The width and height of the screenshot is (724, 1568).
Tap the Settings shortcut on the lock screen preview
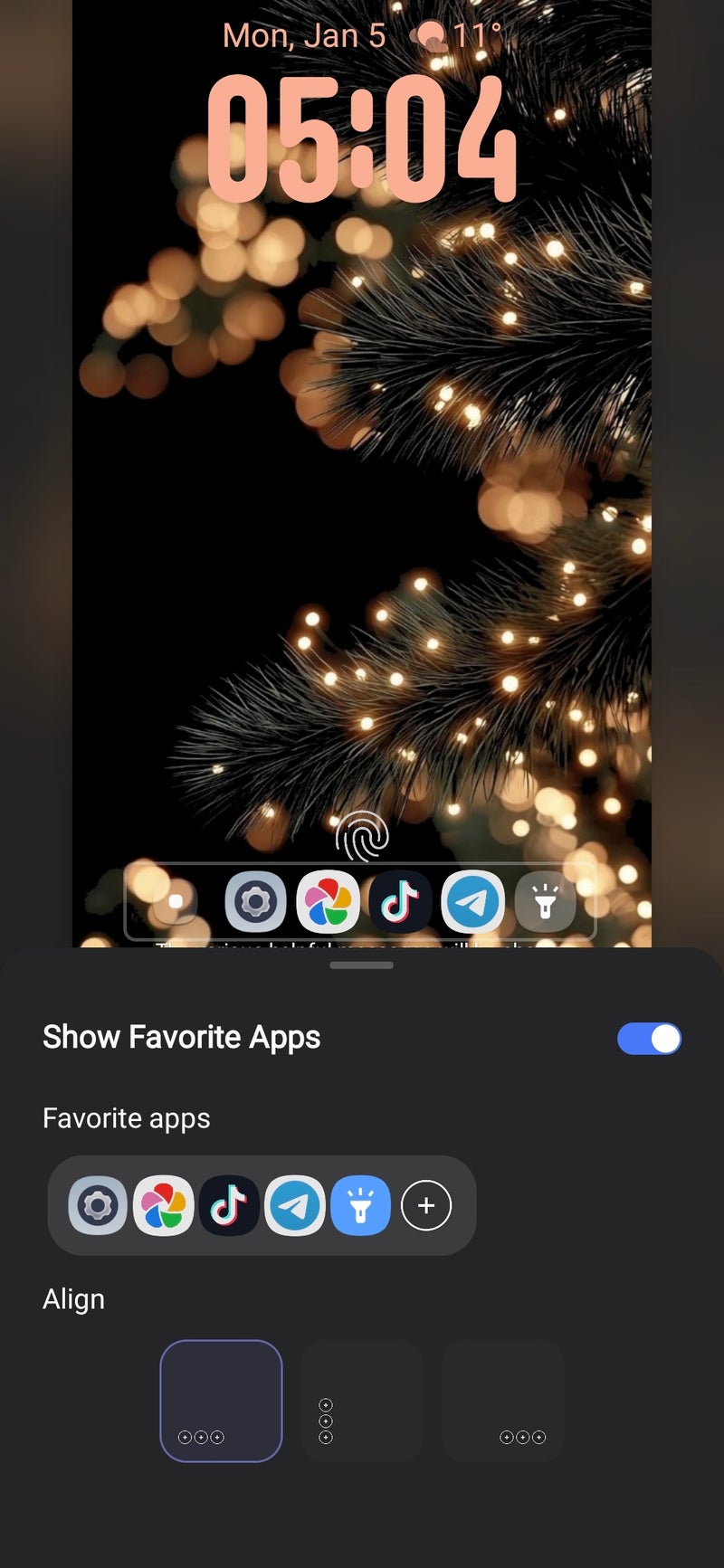[255, 902]
